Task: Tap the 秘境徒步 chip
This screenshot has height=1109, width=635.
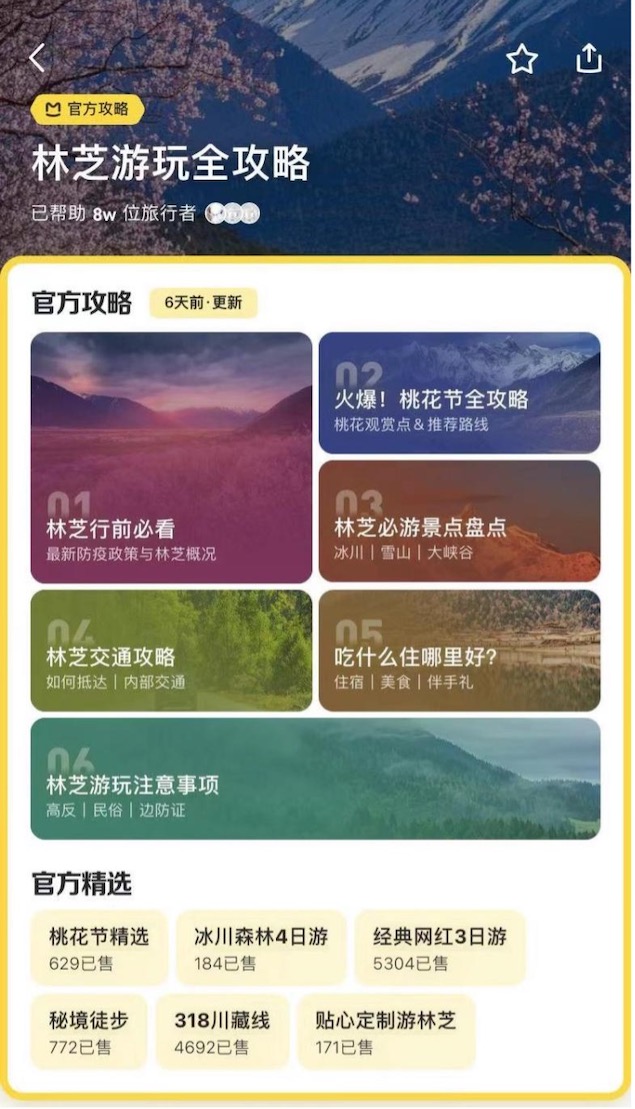Action: coord(89,1031)
